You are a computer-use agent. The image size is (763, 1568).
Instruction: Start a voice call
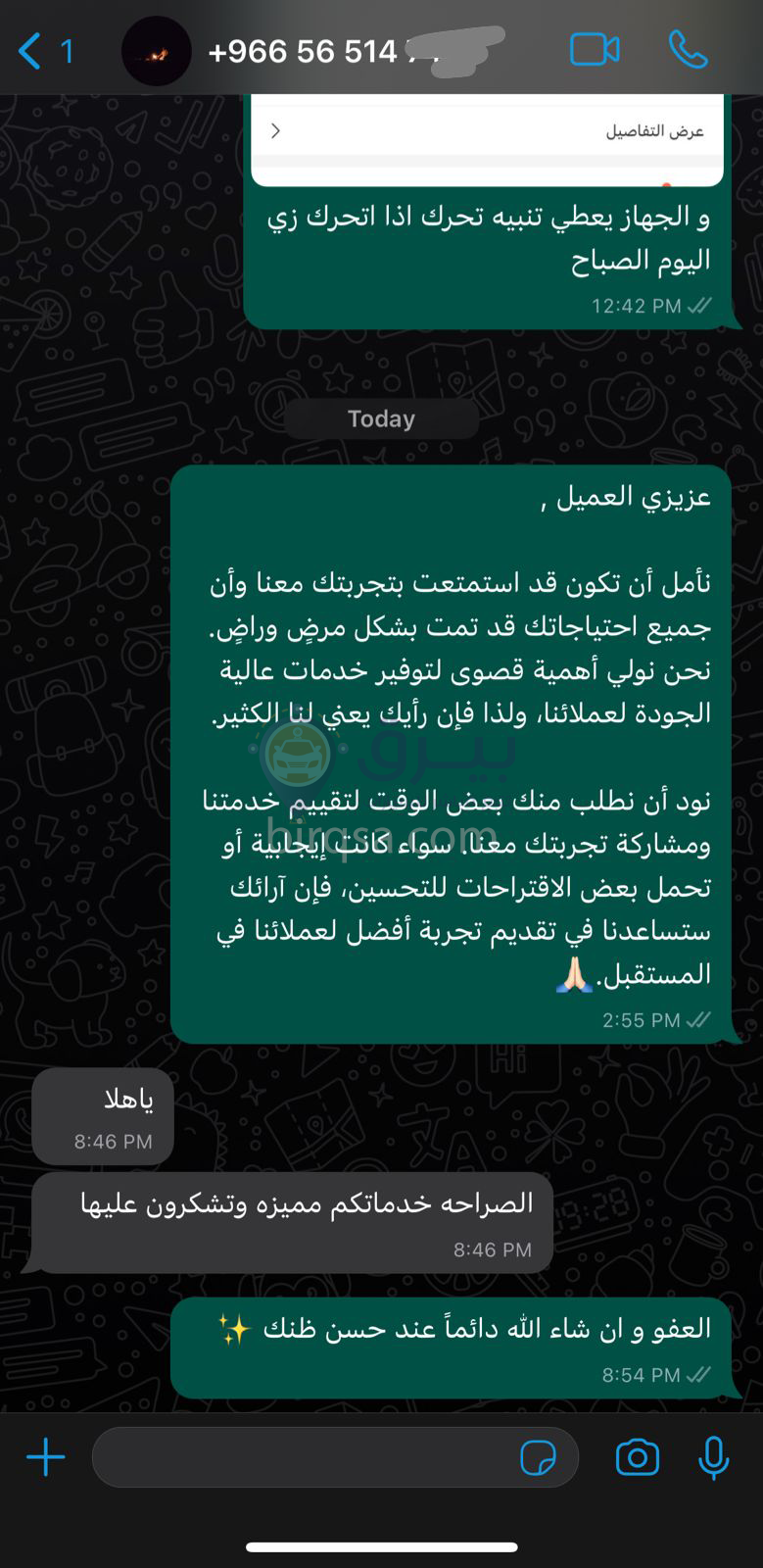pyautogui.click(x=688, y=50)
